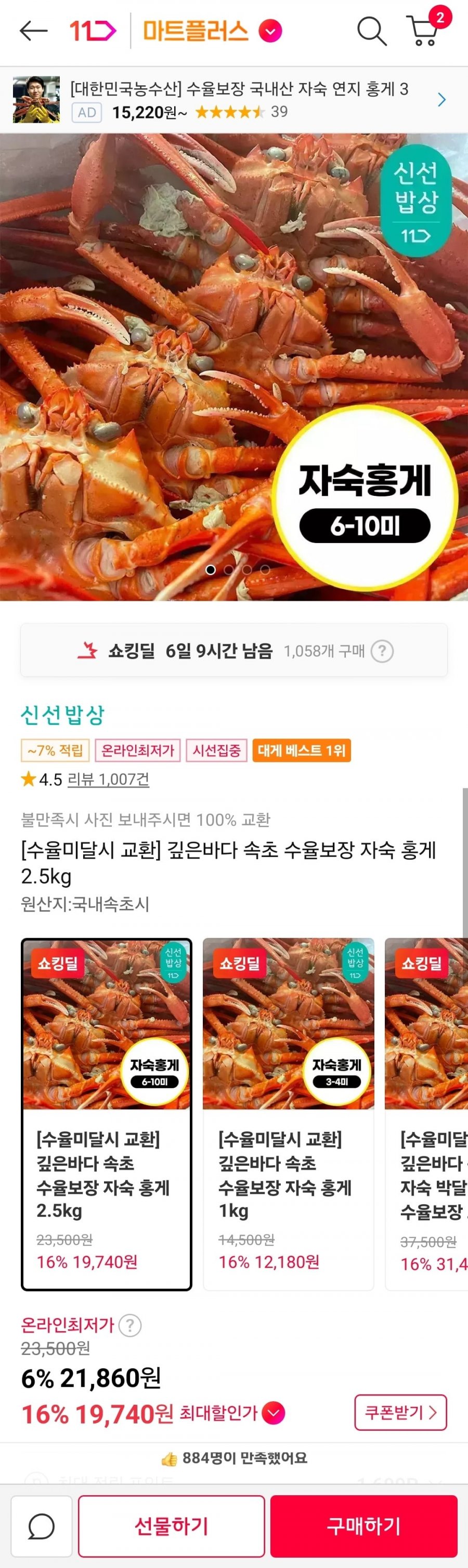Viewport: 468px width, 1568px height.
Task: Open the 11st home logo
Action: click(x=92, y=31)
